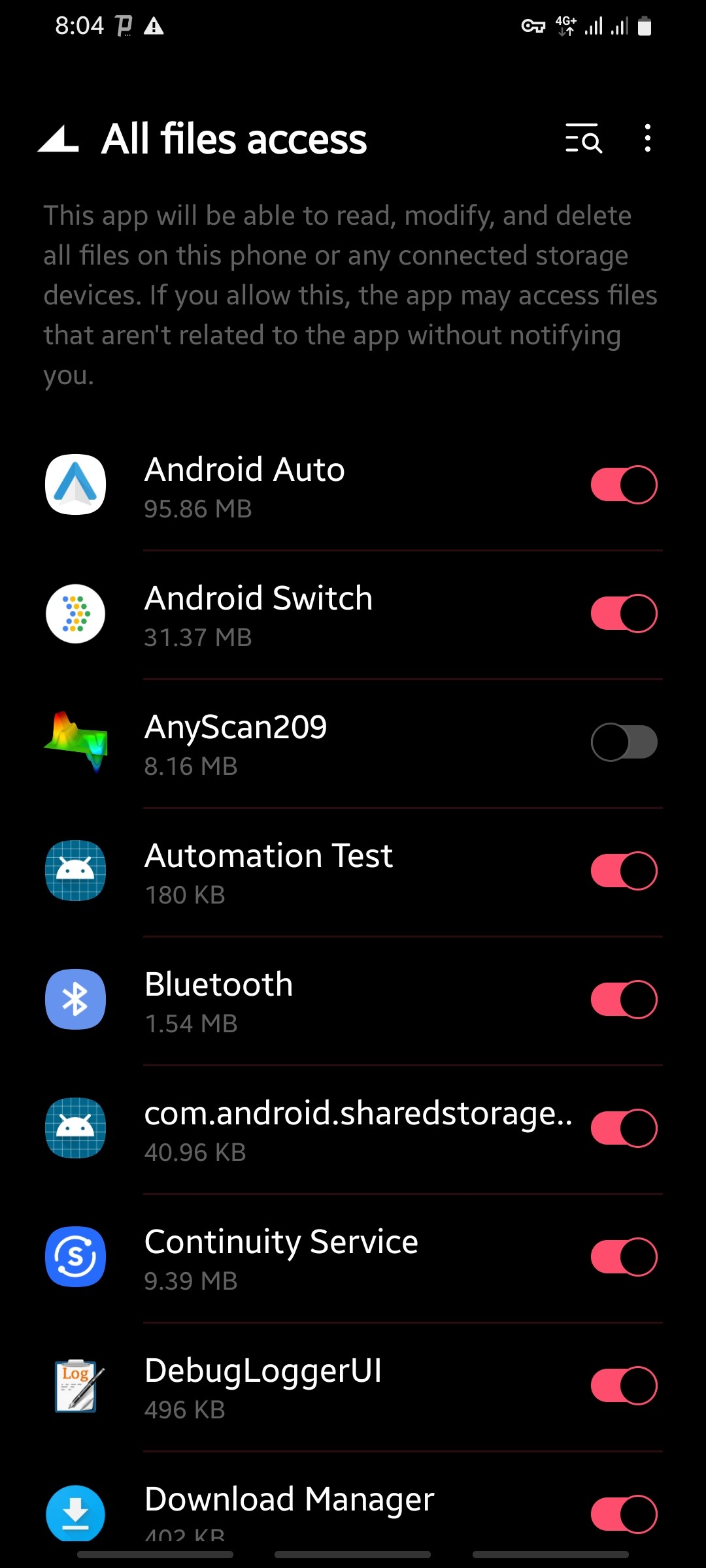
Task: Enable all files access for AnyScan209
Action: pos(624,742)
